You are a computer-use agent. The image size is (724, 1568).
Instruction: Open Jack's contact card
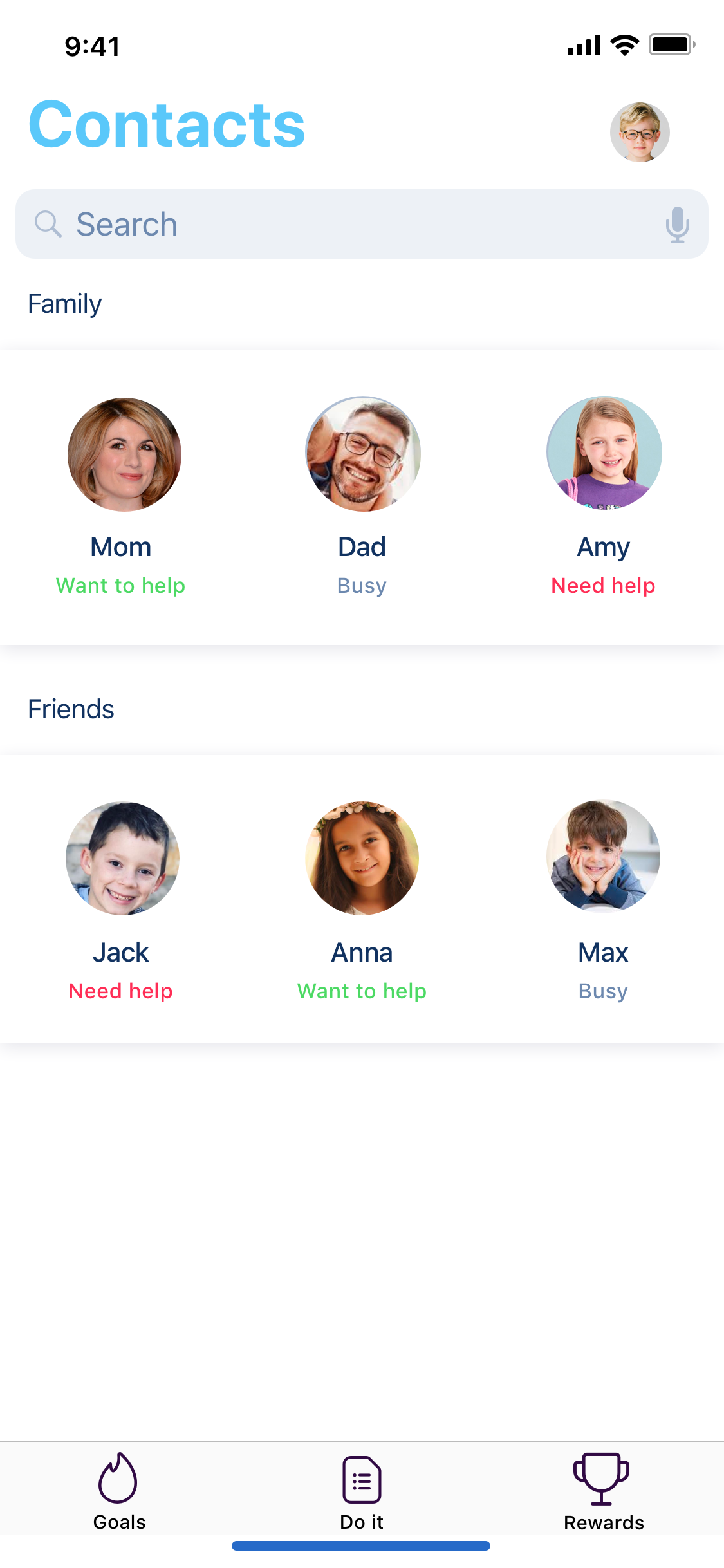pyautogui.click(x=122, y=859)
